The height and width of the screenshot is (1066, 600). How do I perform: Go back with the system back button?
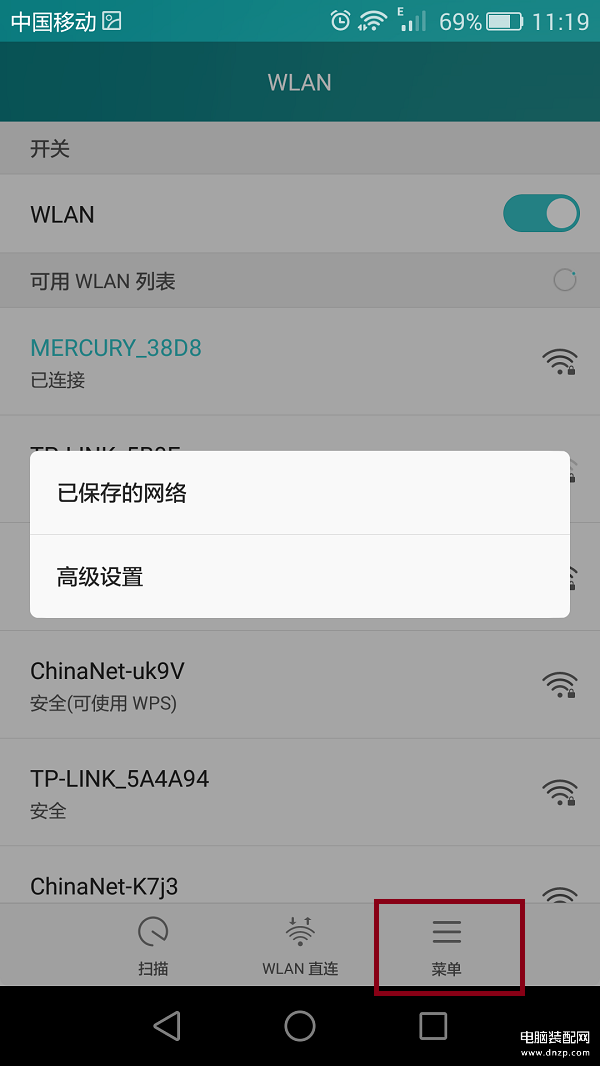[167, 1026]
